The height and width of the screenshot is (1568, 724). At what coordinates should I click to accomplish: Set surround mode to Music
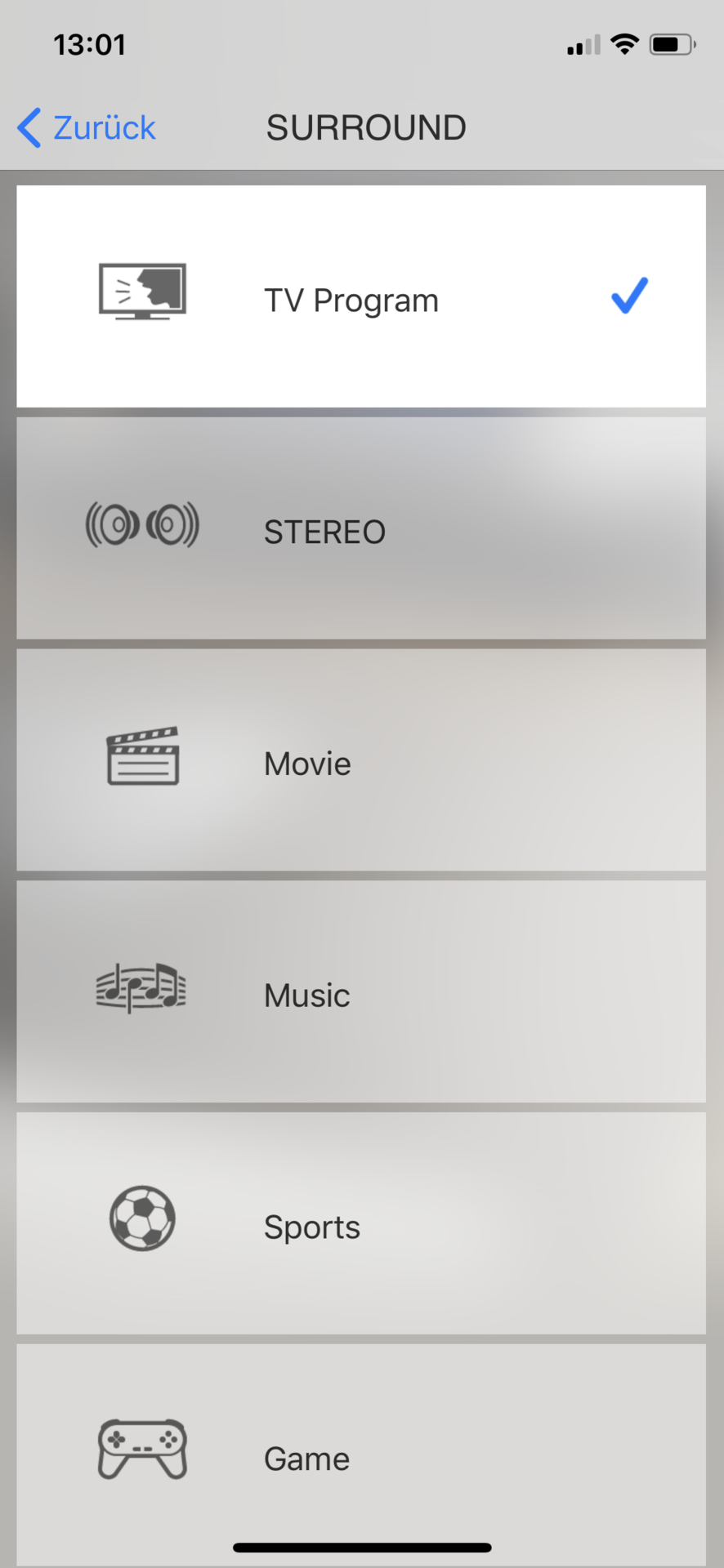point(361,993)
